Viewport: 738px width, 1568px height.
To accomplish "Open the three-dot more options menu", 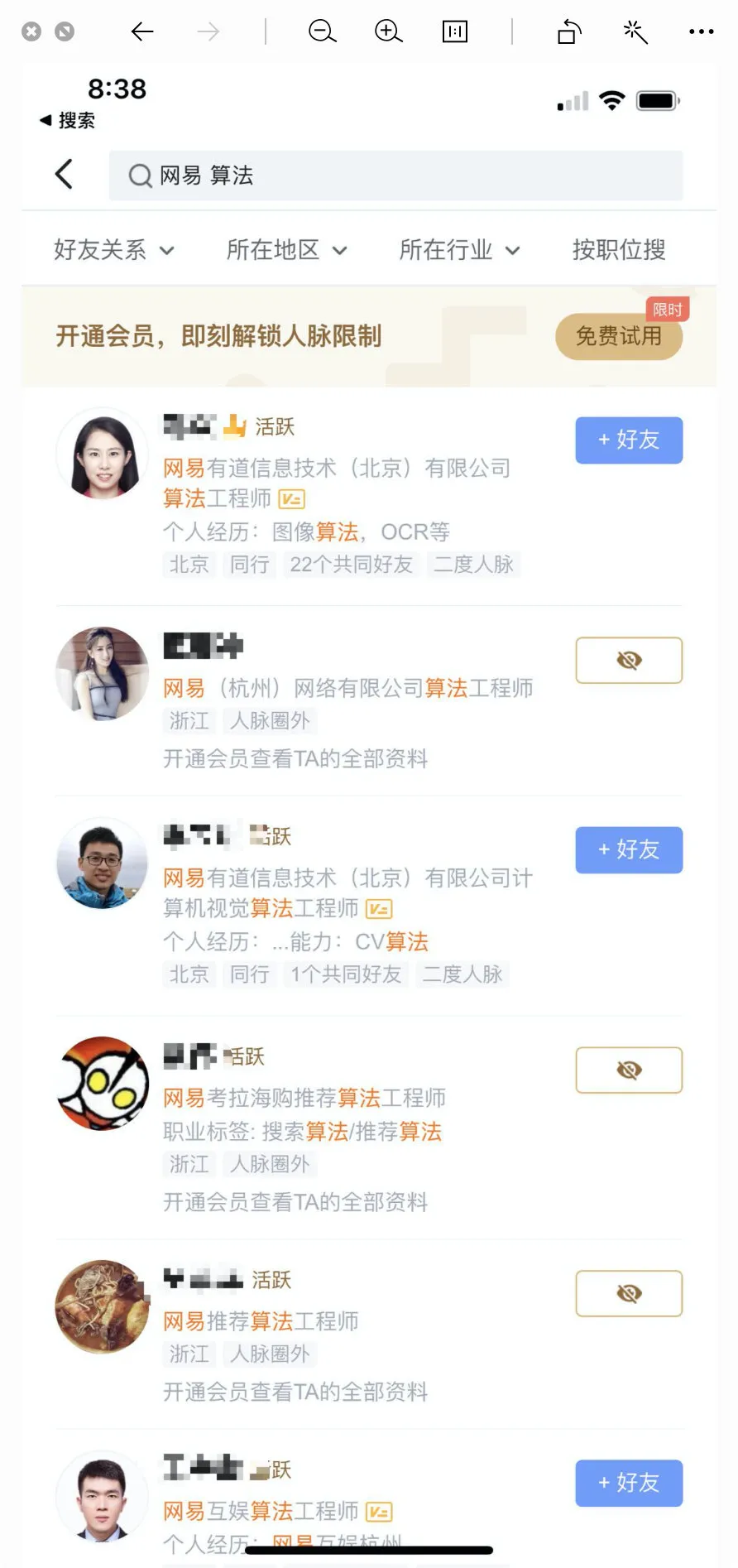I will (x=701, y=31).
